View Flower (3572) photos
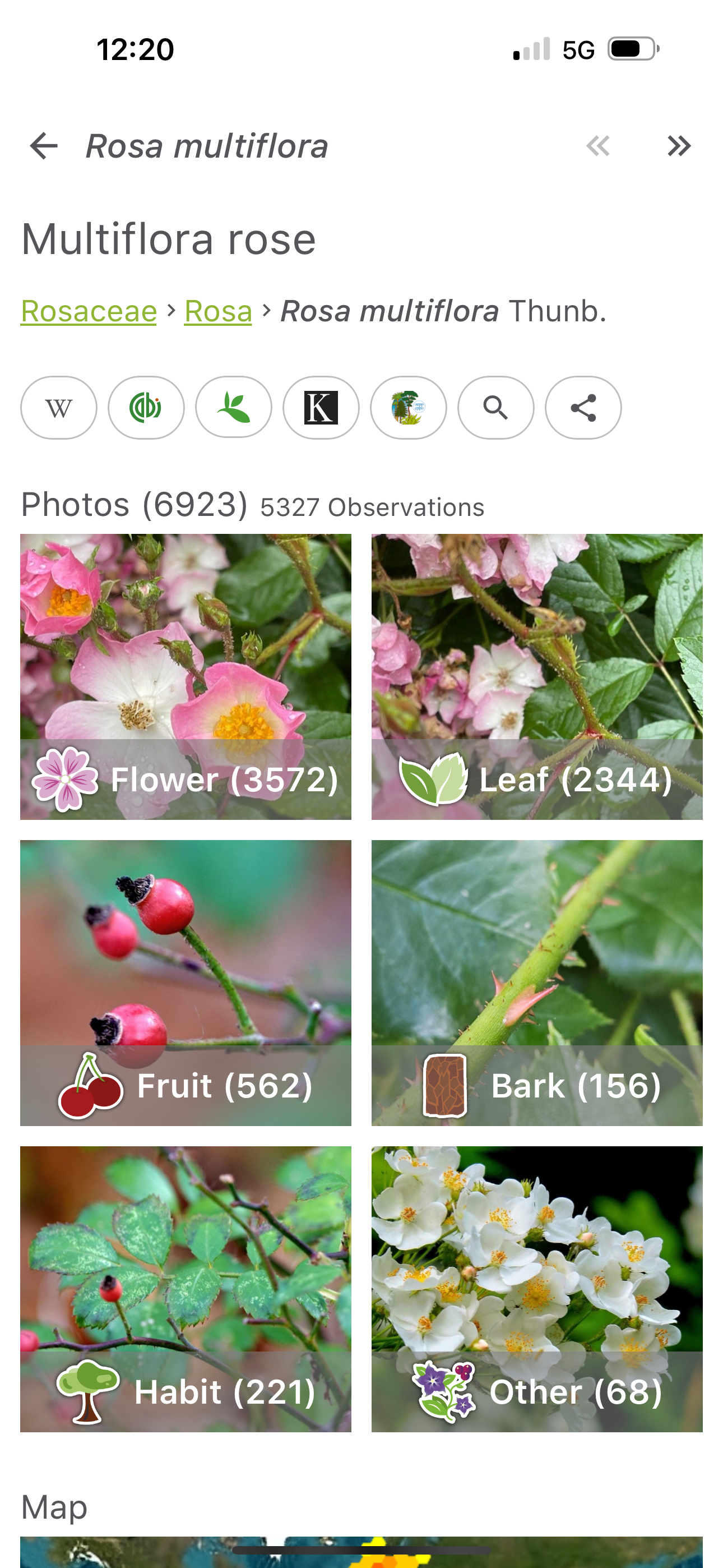 click(186, 677)
